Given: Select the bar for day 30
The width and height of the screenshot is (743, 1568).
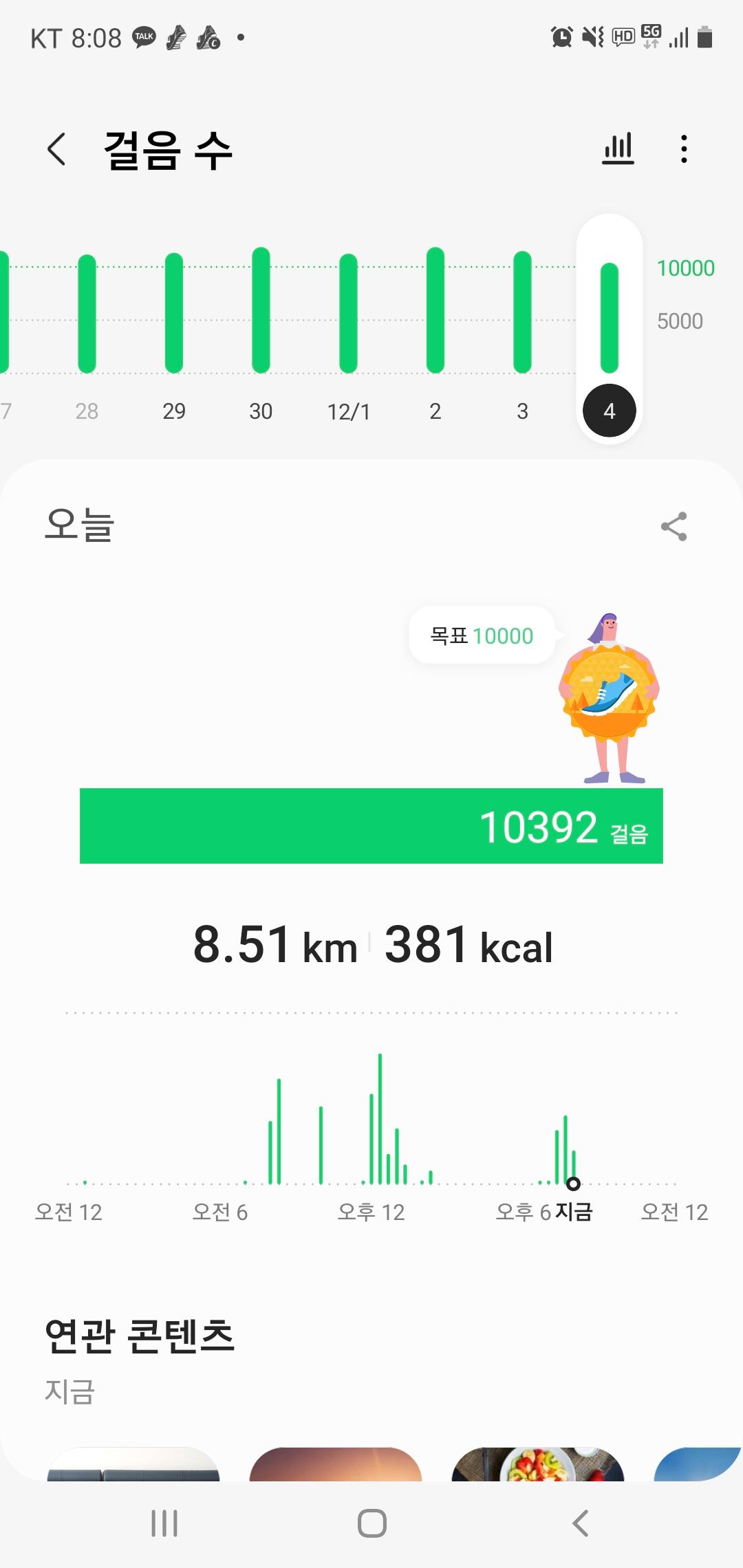Looking at the screenshot, I should 261,311.
